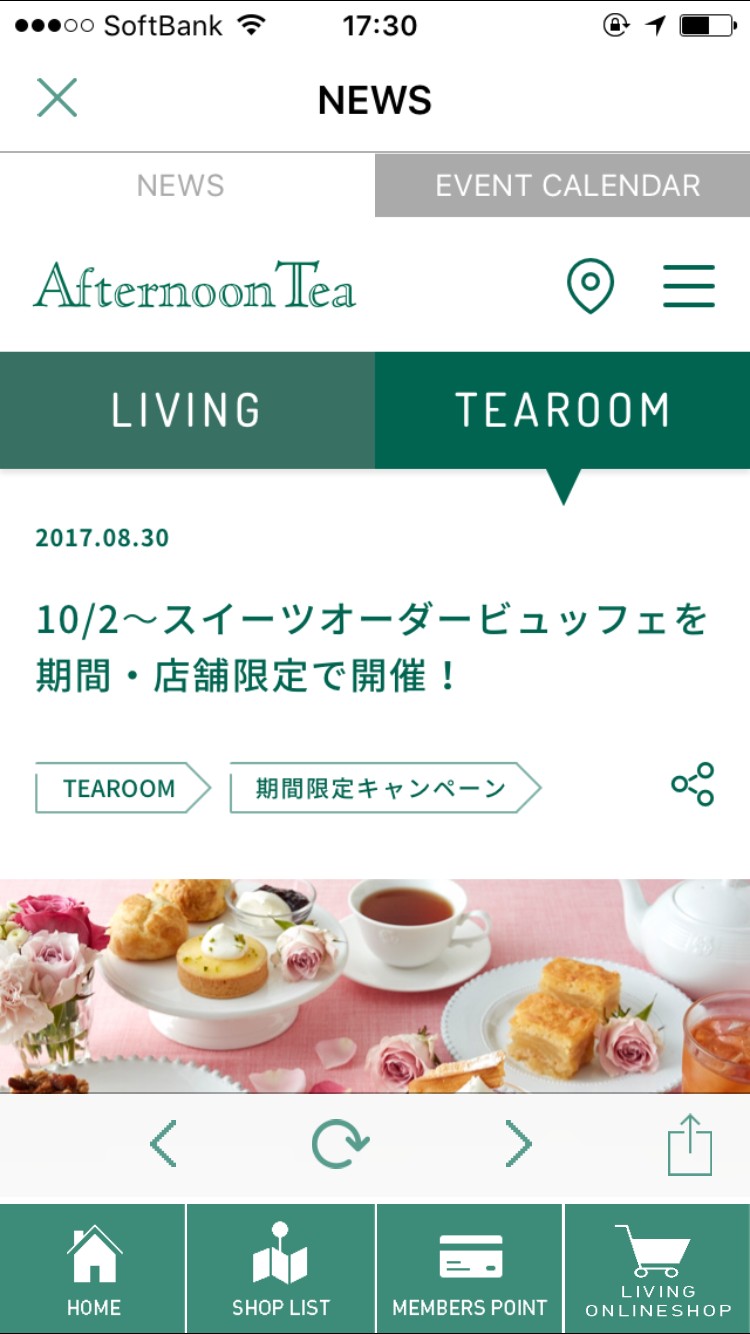Go to the HOME tab
Image resolution: width=750 pixels, height=1334 pixels.
(x=93, y=1268)
